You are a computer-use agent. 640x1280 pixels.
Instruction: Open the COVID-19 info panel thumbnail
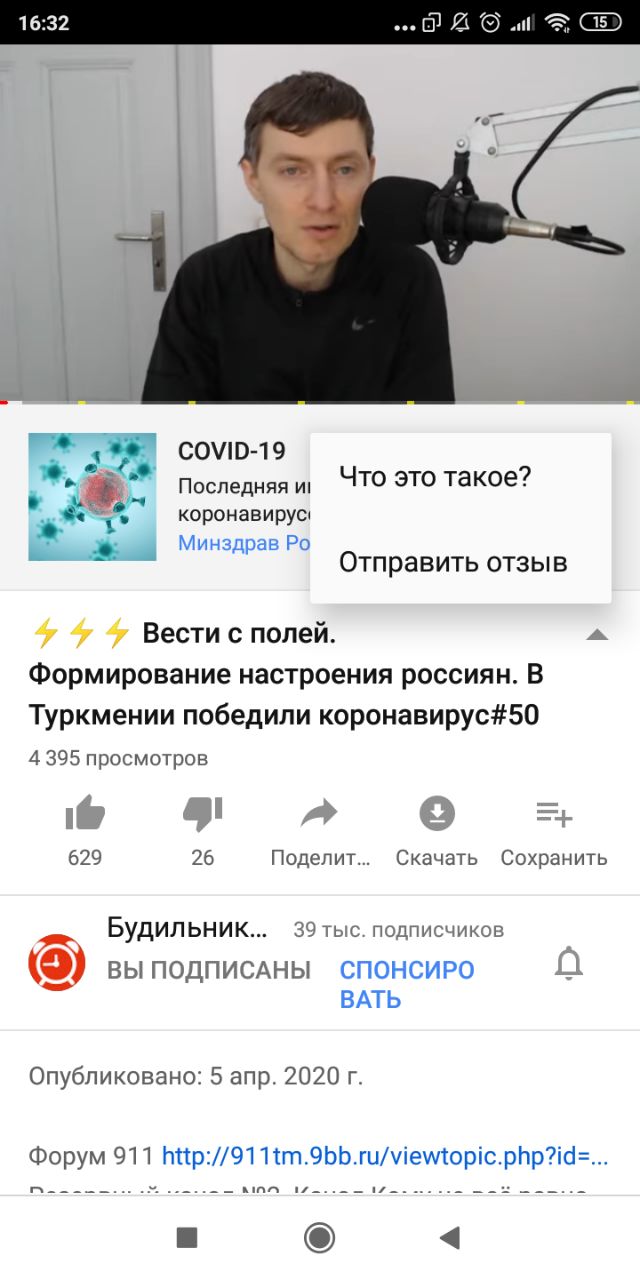[92, 496]
